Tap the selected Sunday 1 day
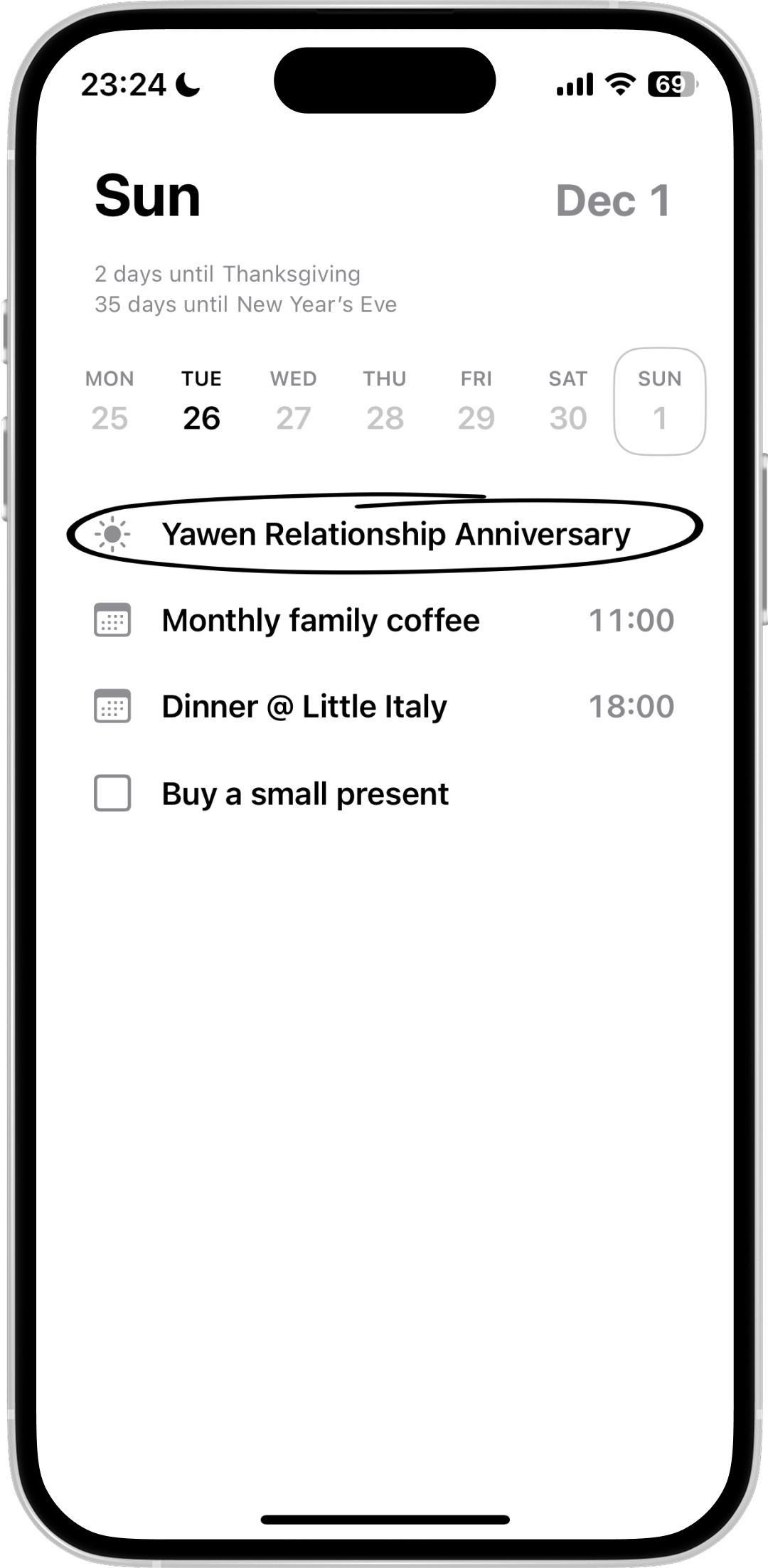The height and width of the screenshot is (1568, 768). tap(660, 402)
